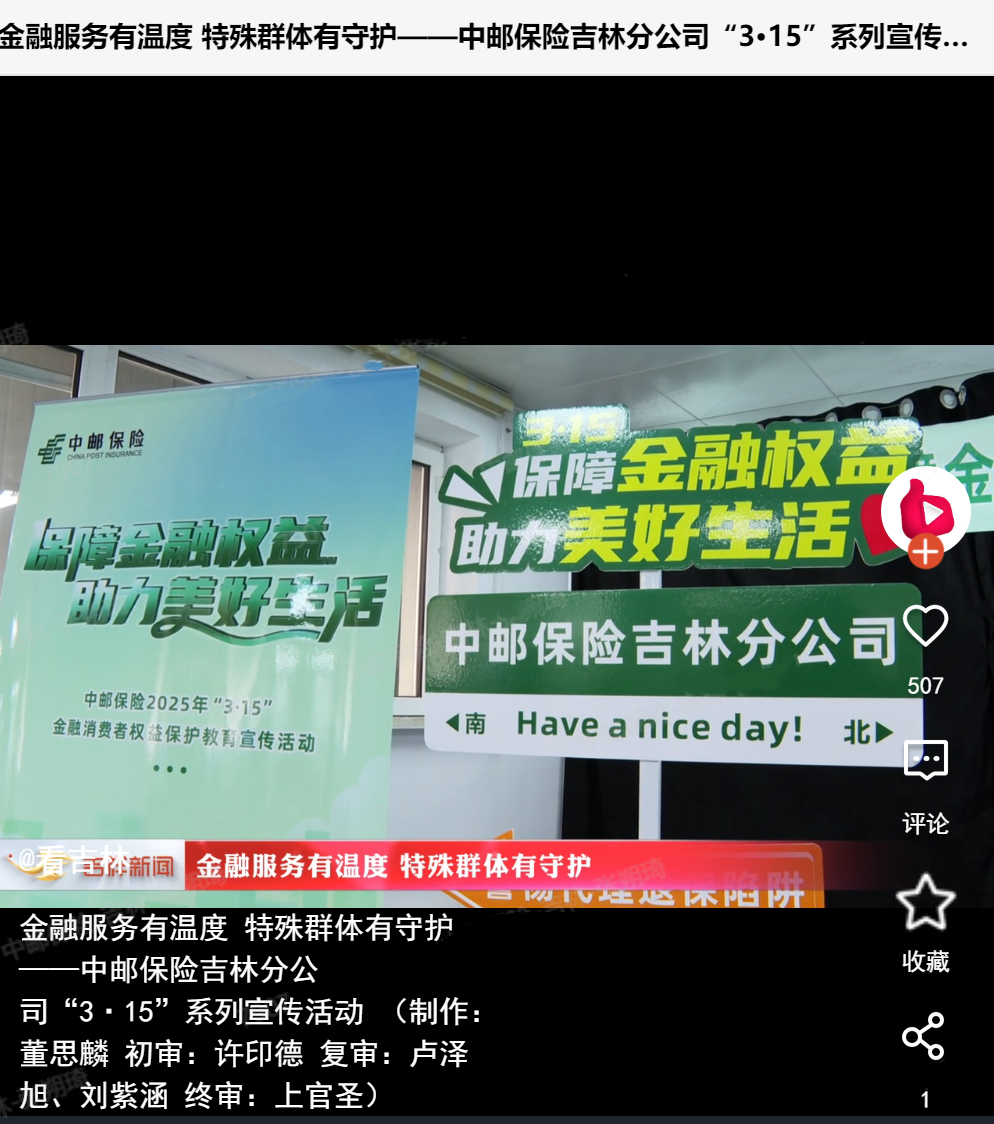This screenshot has width=994, height=1124.
Task: Open the comments (评论) panel
Action: tap(925, 762)
